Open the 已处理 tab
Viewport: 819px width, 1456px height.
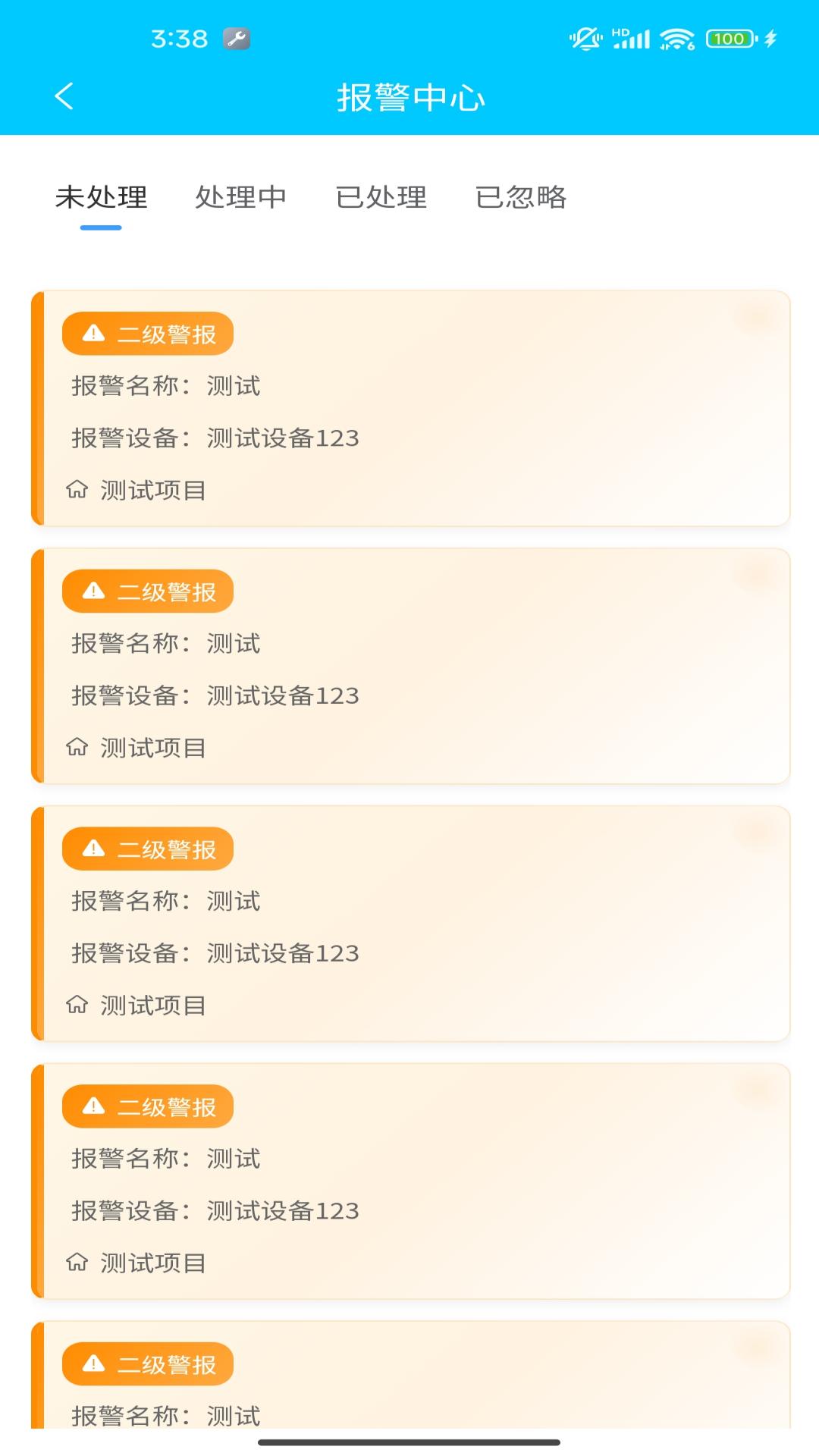coord(382,197)
